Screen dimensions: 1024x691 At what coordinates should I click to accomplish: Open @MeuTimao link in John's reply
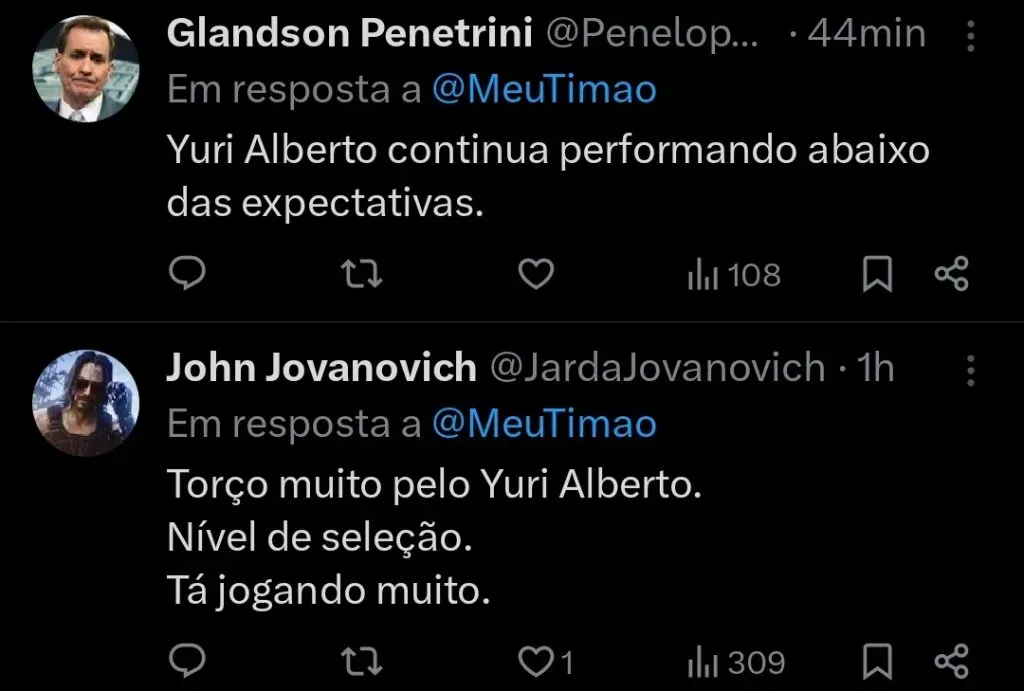pos(545,424)
